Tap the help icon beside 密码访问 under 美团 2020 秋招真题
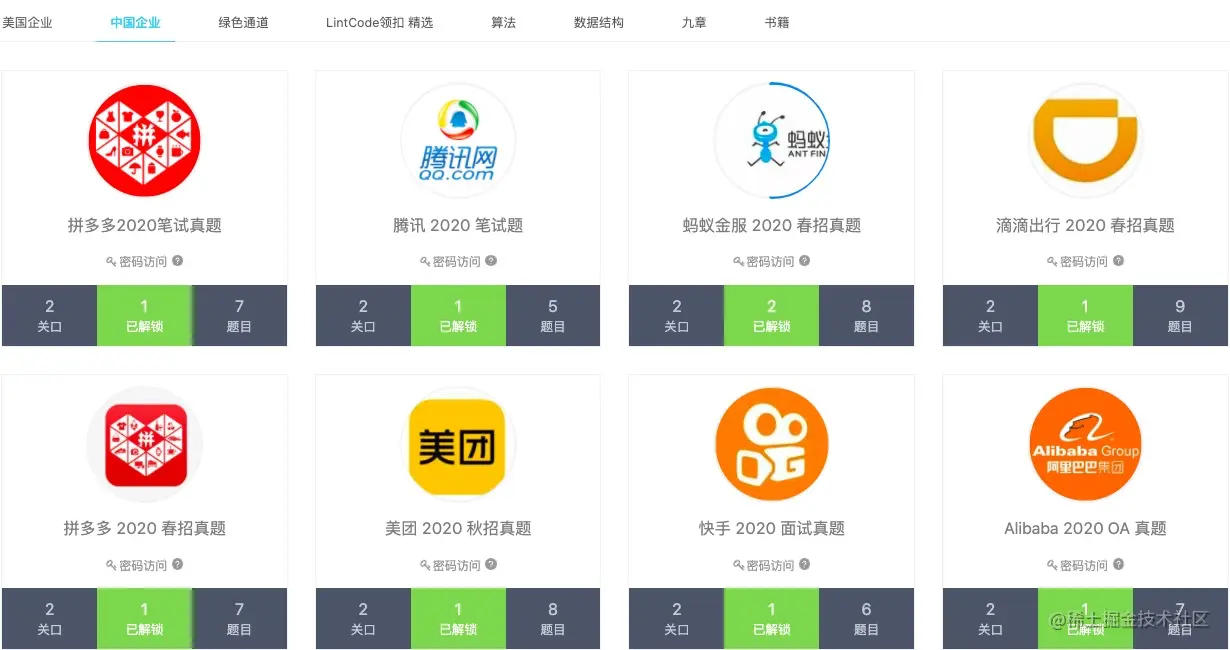This screenshot has width=1230, height=650. [x=491, y=564]
